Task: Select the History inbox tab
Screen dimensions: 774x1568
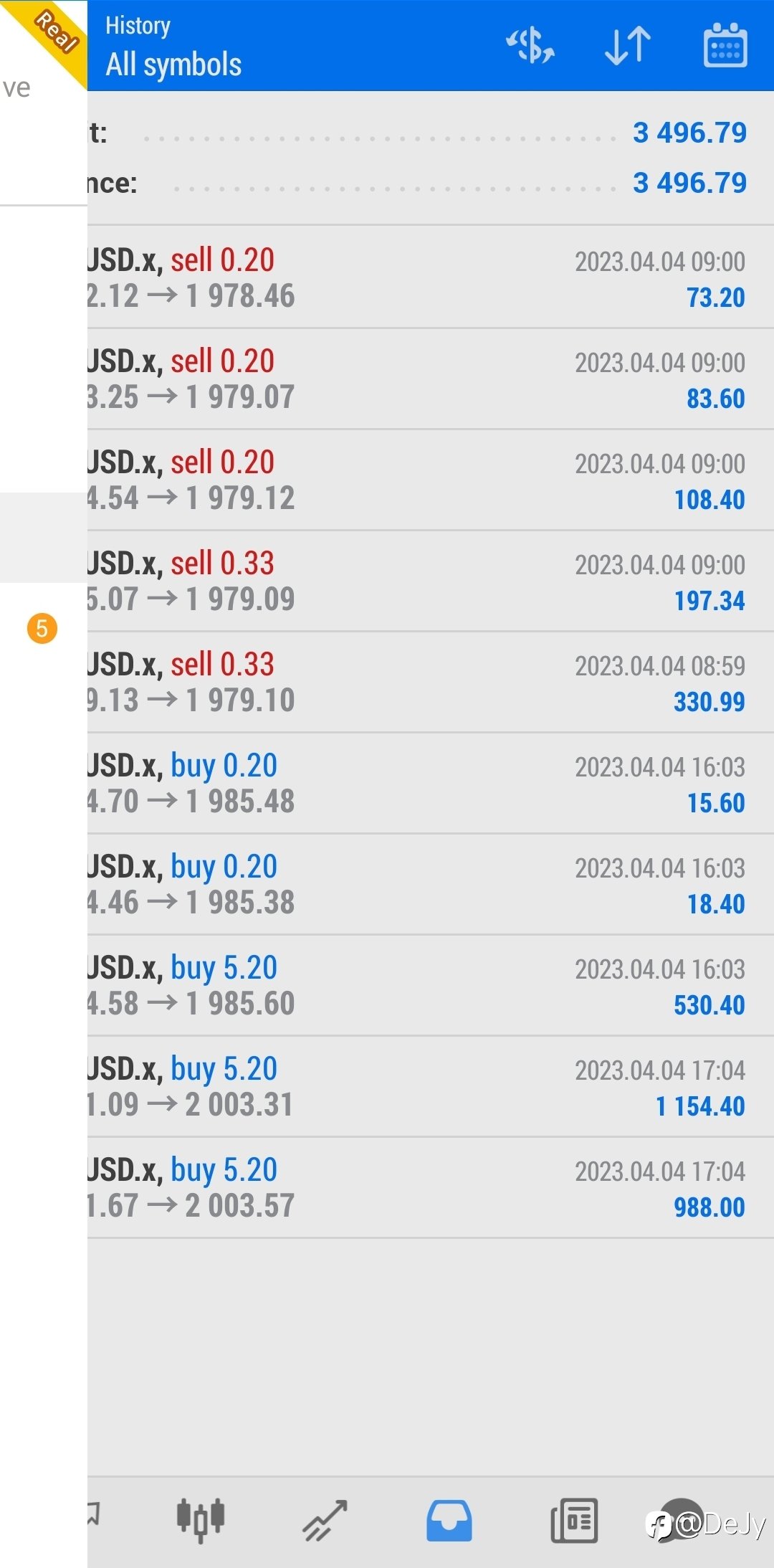Action: [449, 1521]
